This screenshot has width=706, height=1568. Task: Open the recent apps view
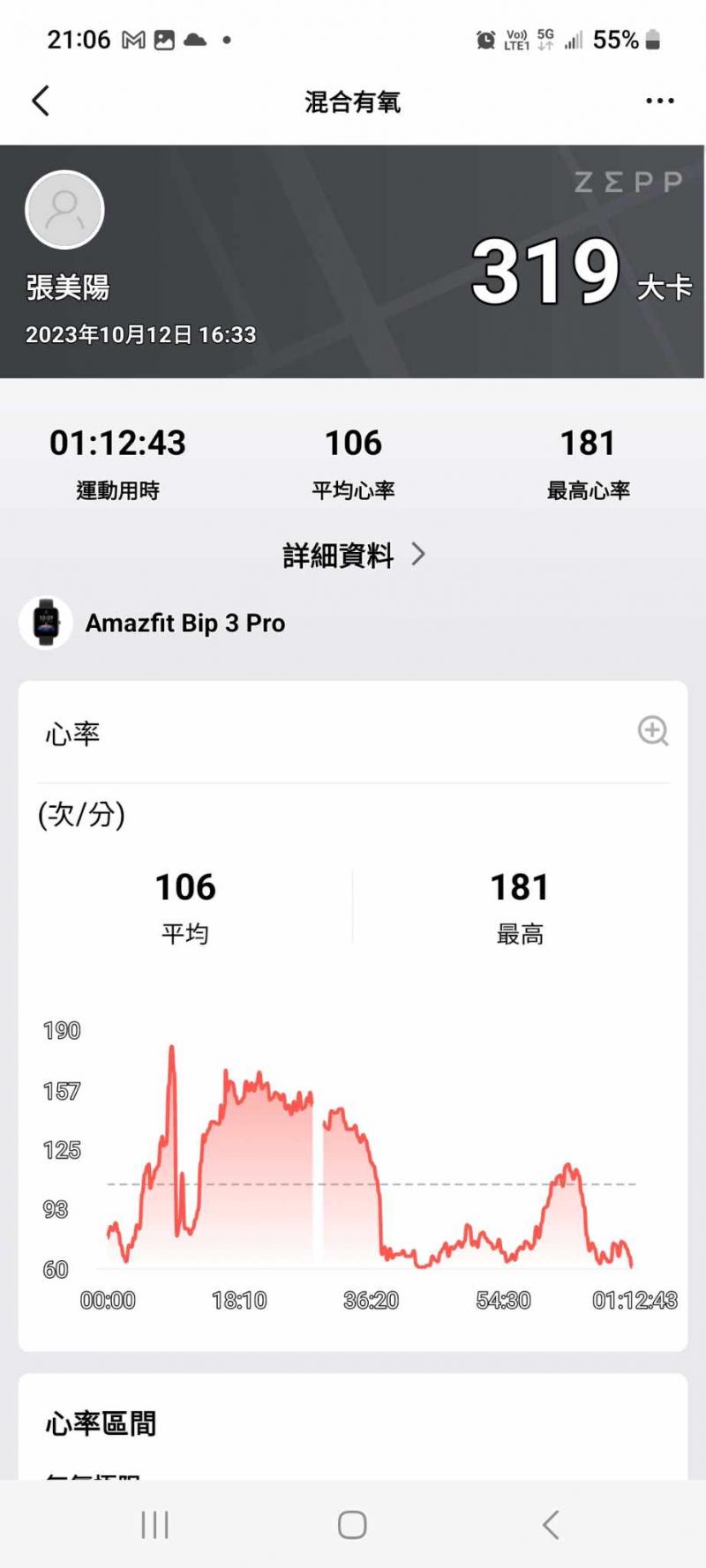155,1525
